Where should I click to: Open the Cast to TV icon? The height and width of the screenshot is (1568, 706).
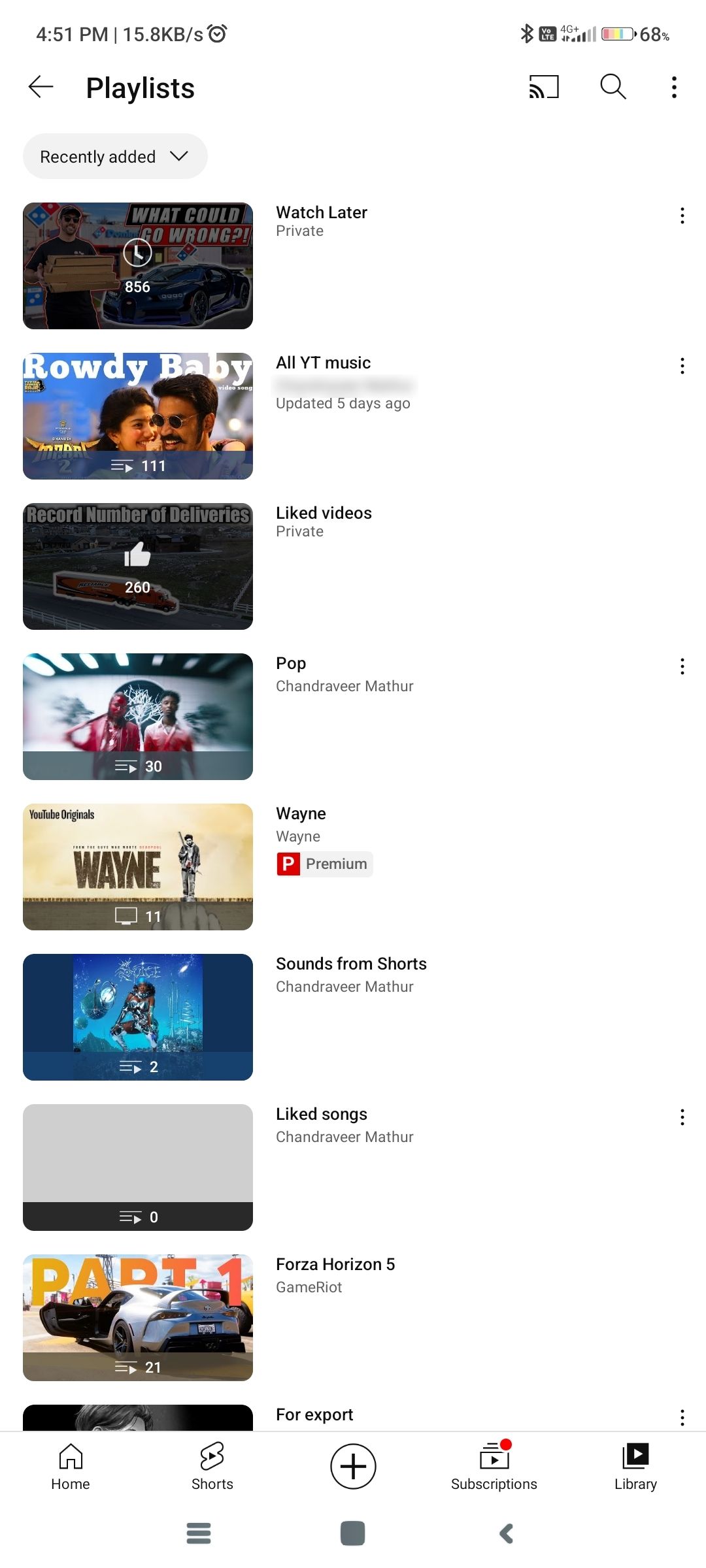(x=541, y=87)
